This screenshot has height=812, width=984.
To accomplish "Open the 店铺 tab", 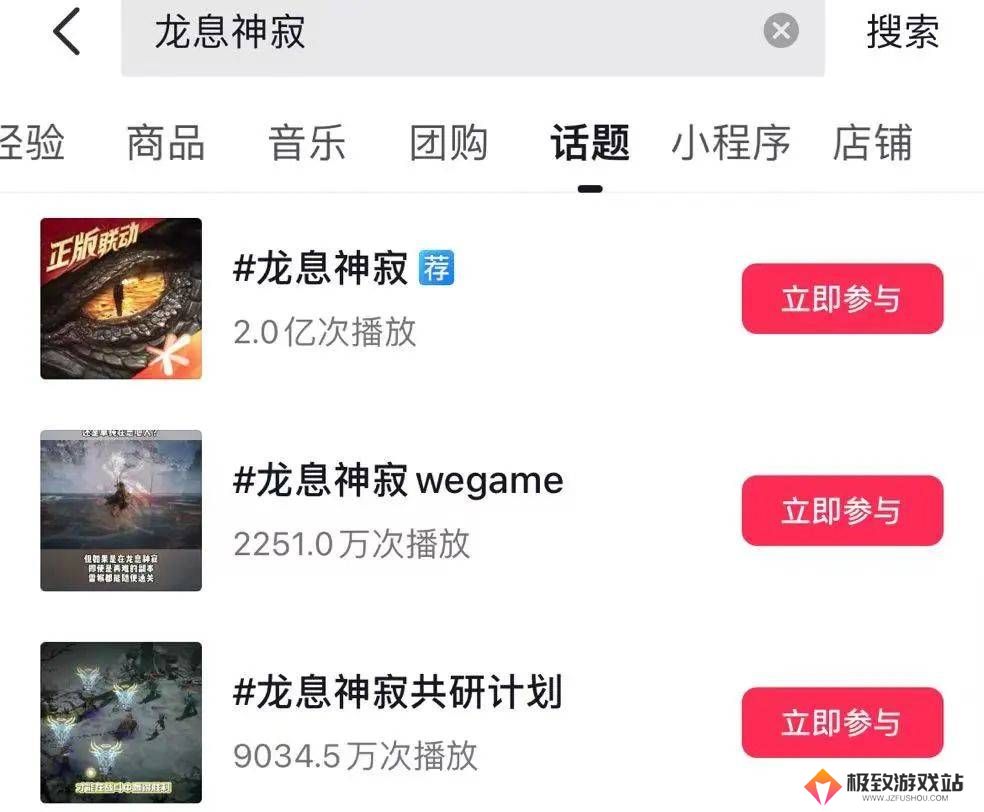I will (x=872, y=143).
